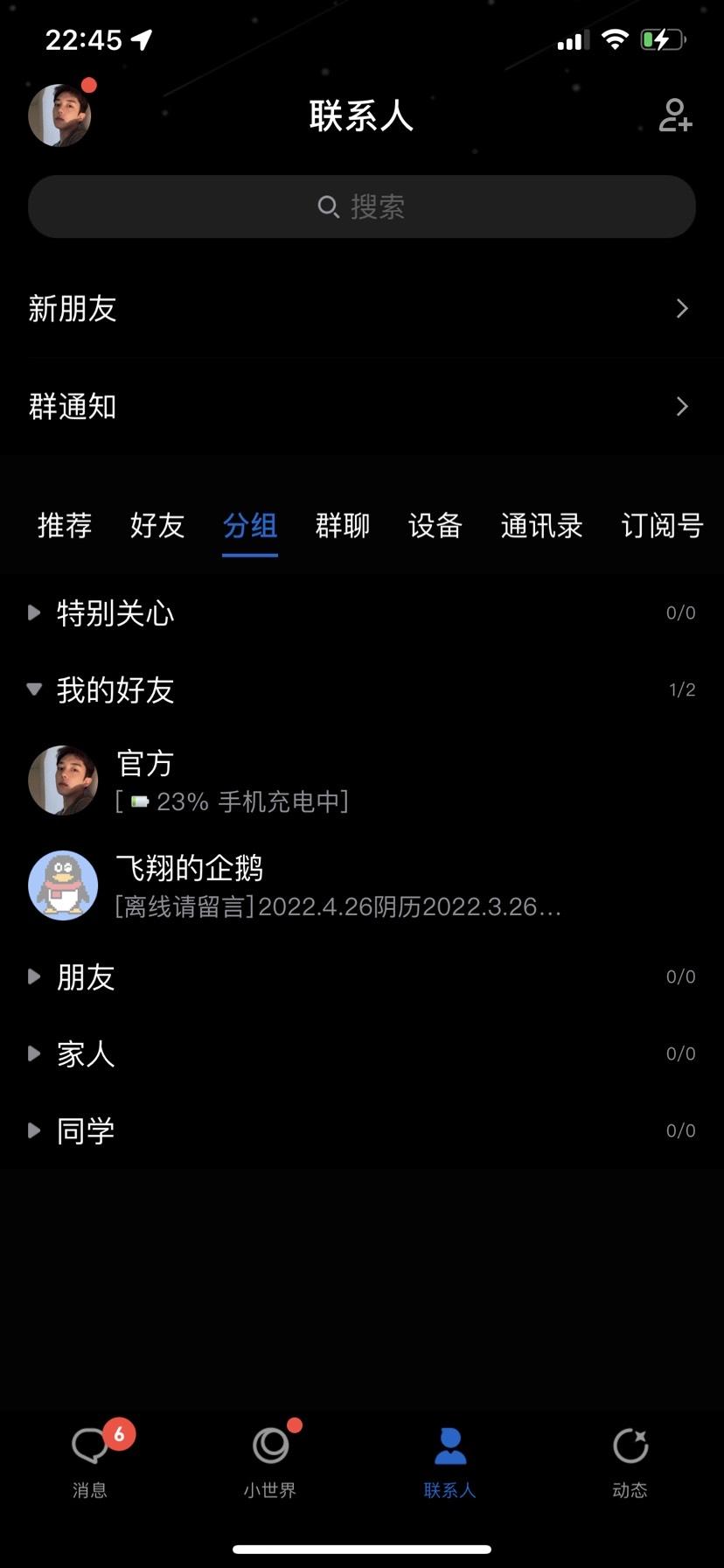
Task: Switch to the 群聊 tab
Action: [343, 526]
